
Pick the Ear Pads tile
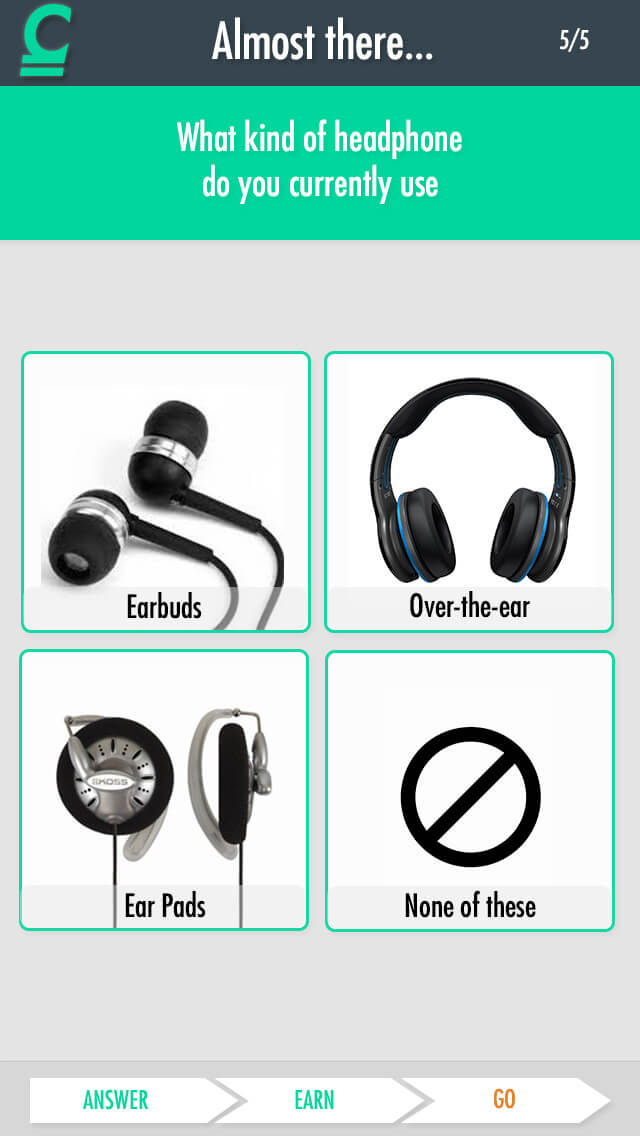coord(164,790)
